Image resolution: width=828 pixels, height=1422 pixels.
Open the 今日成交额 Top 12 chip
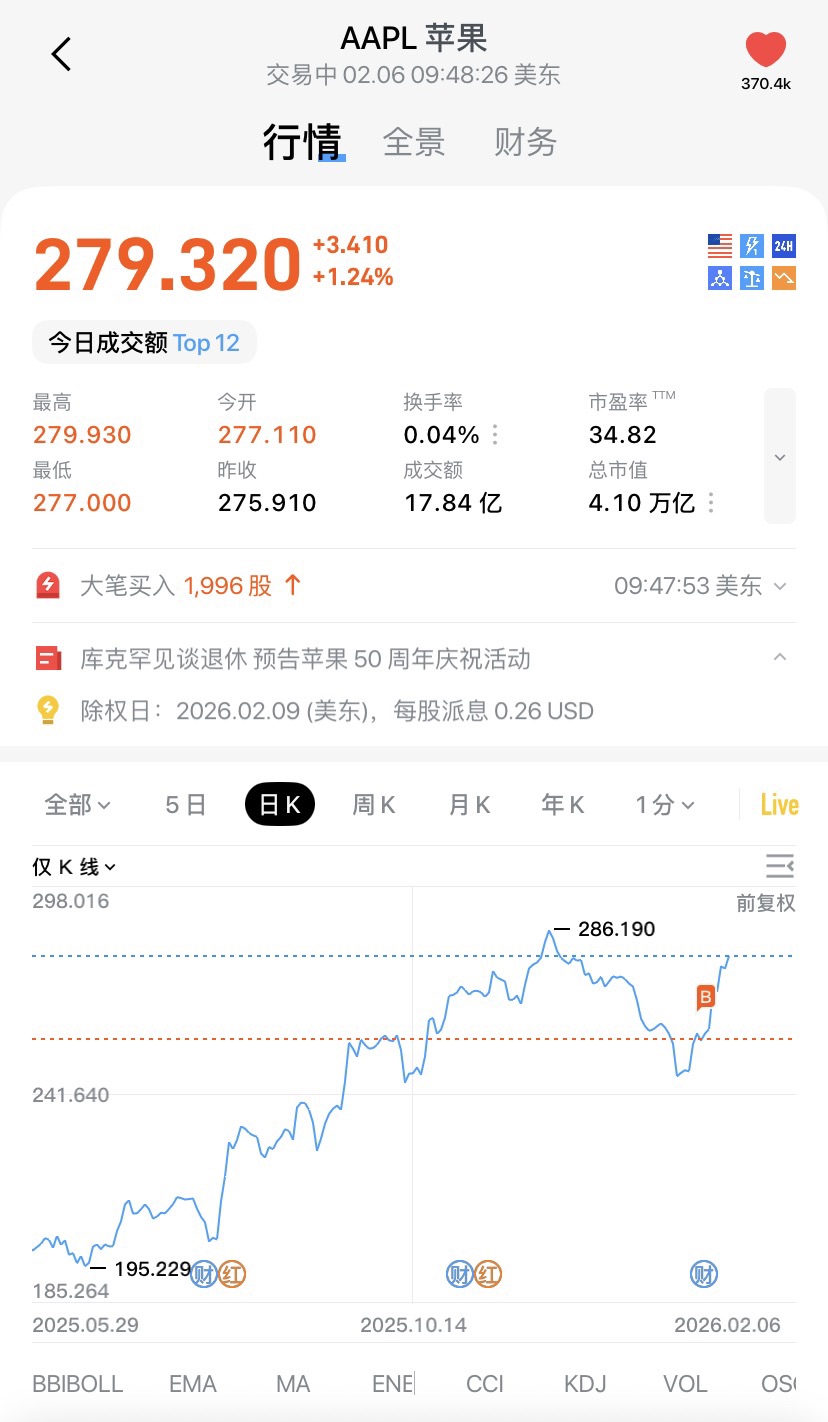144,343
